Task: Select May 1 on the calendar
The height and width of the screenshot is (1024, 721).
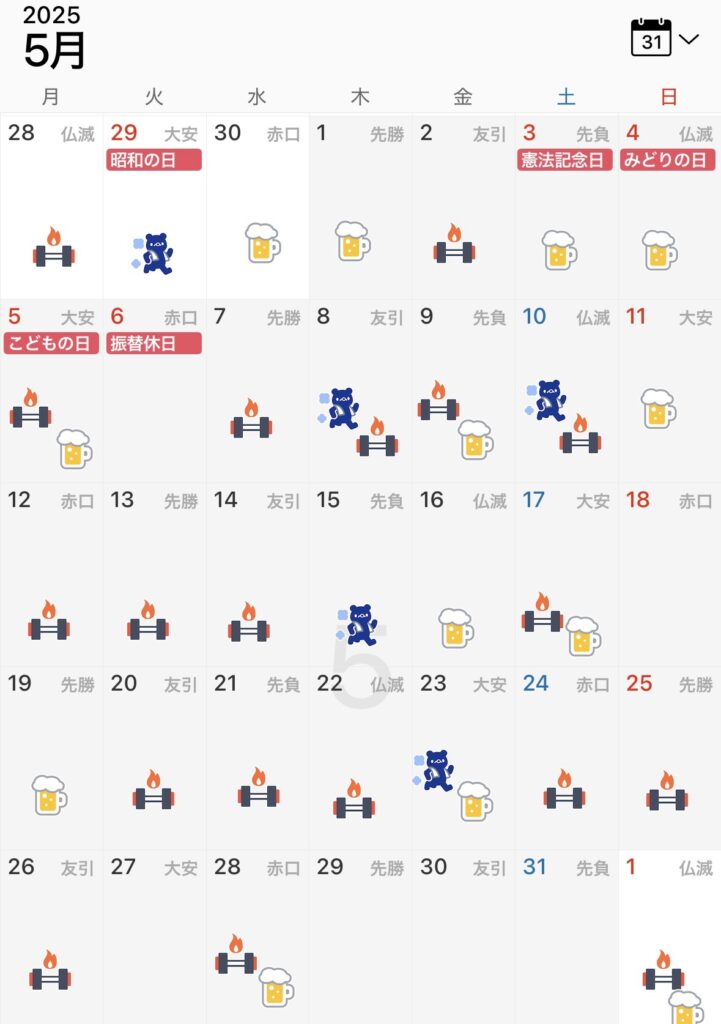Action: click(x=360, y=207)
